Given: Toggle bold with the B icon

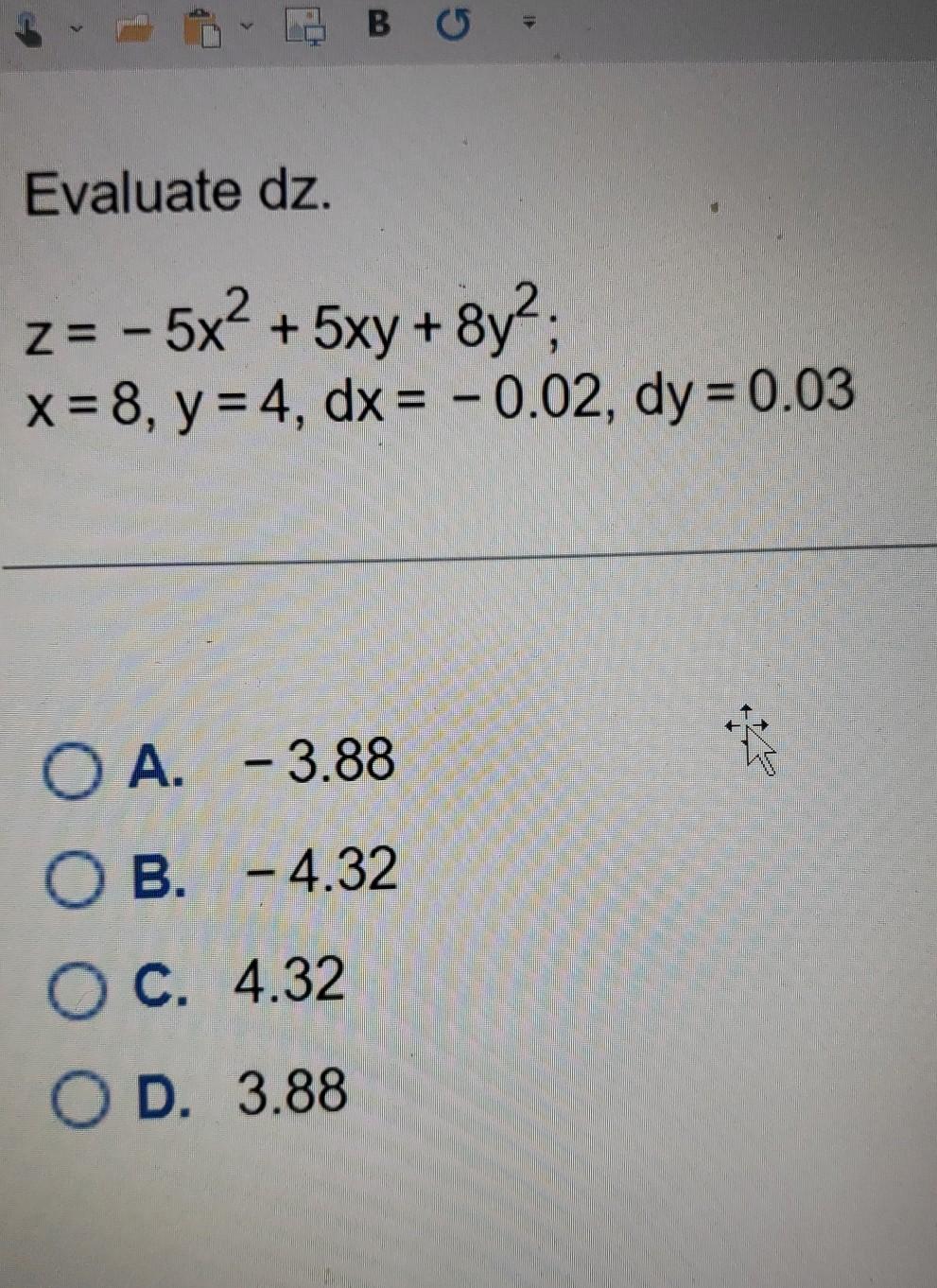Looking at the screenshot, I should coord(378,25).
